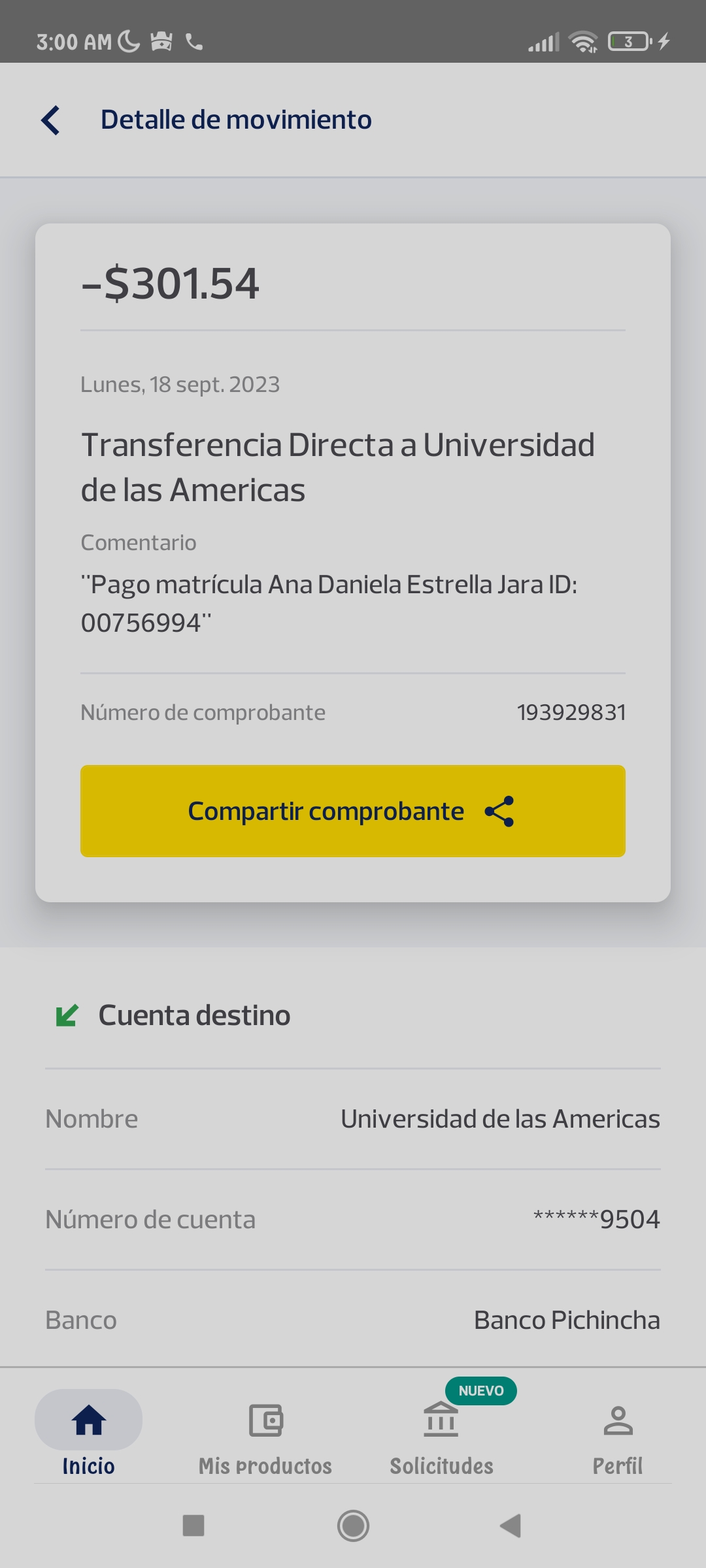Tap the system home button
Viewport: 706px width, 1568px height.
tap(353, 1526)
